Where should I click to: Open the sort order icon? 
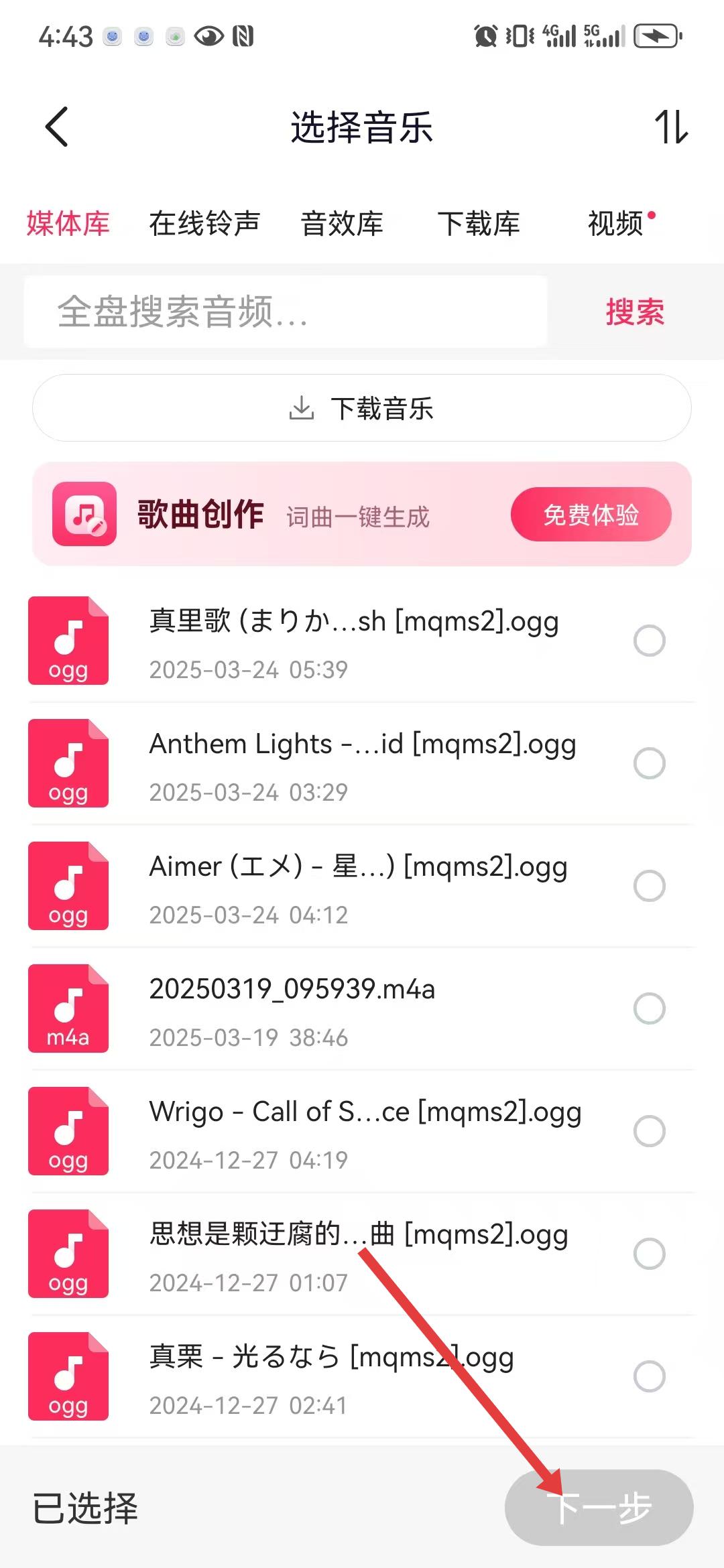pyautogui.click(x=670, y=127)
